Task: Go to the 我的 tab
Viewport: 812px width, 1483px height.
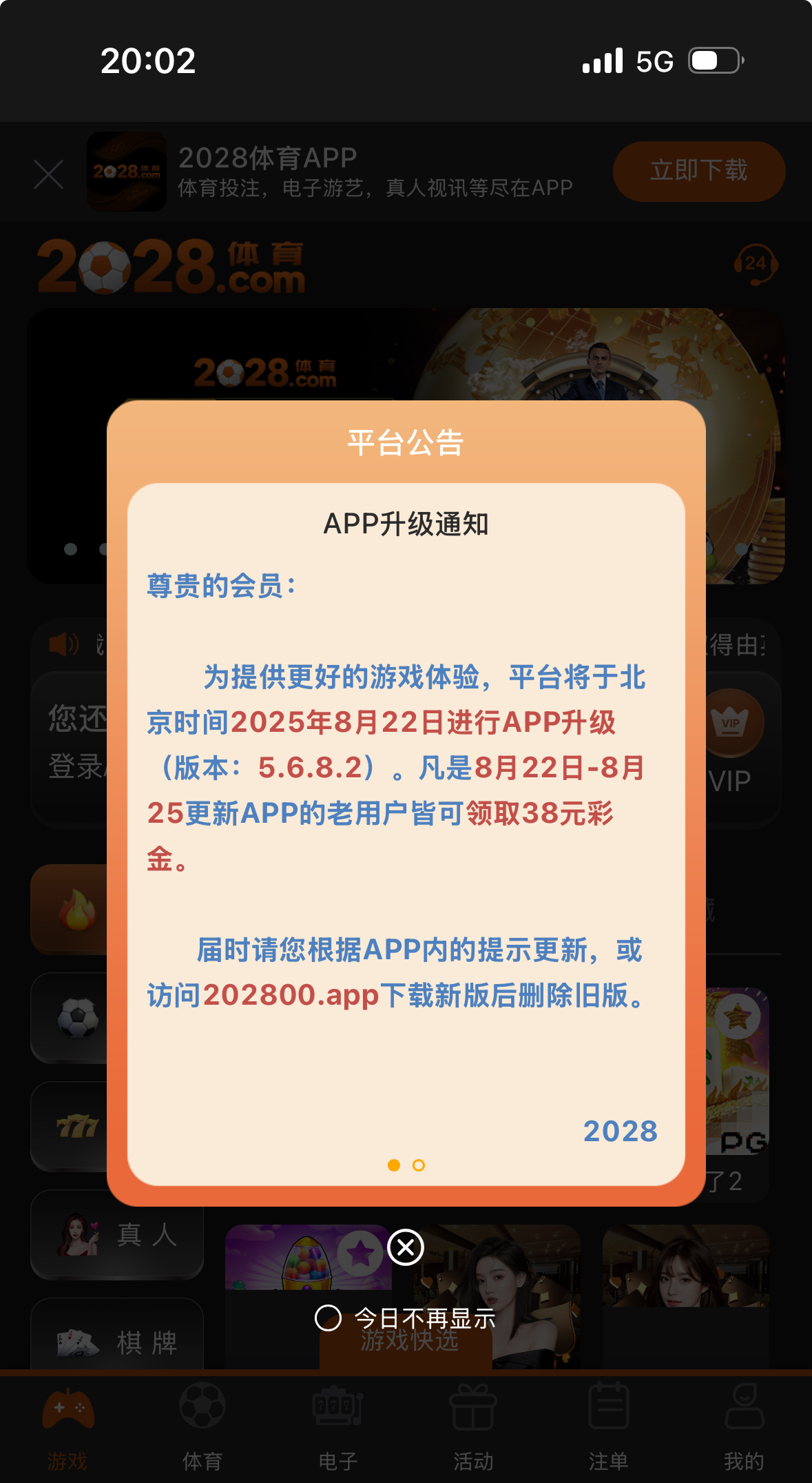Action: [744, 1421]
